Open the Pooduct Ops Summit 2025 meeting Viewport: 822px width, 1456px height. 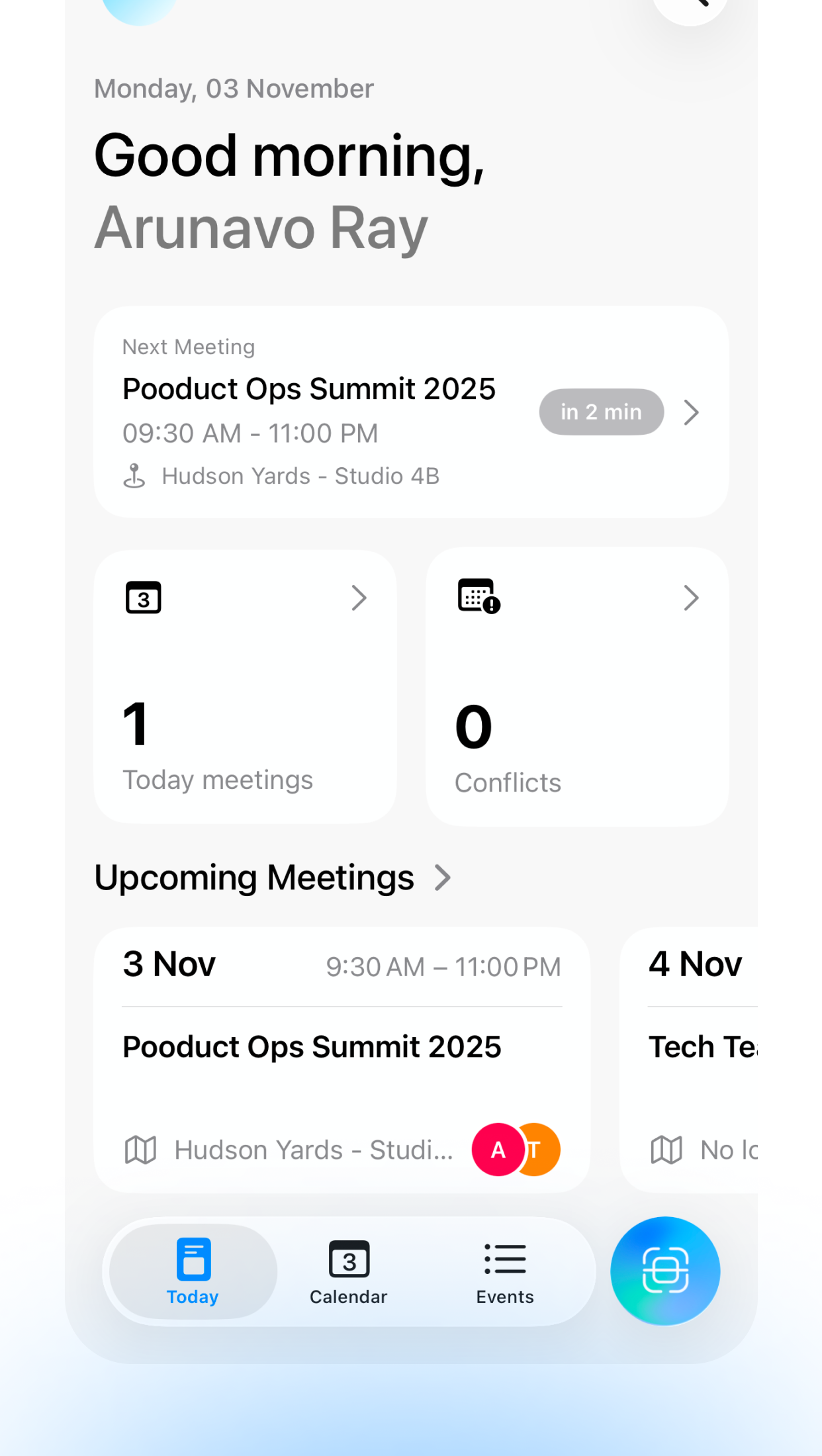coord(311,1046)
